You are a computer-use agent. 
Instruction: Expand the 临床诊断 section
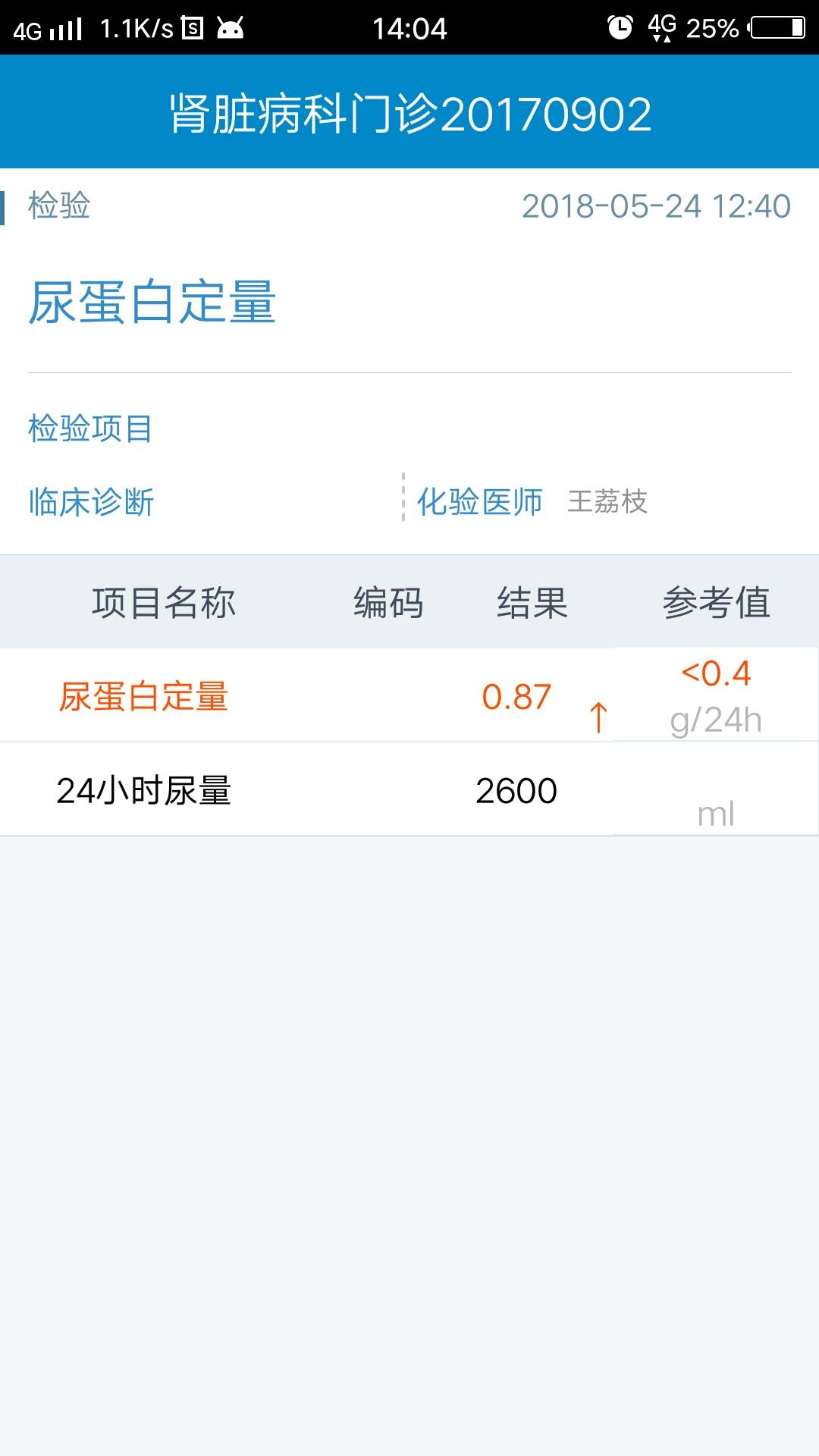(91, 500)
